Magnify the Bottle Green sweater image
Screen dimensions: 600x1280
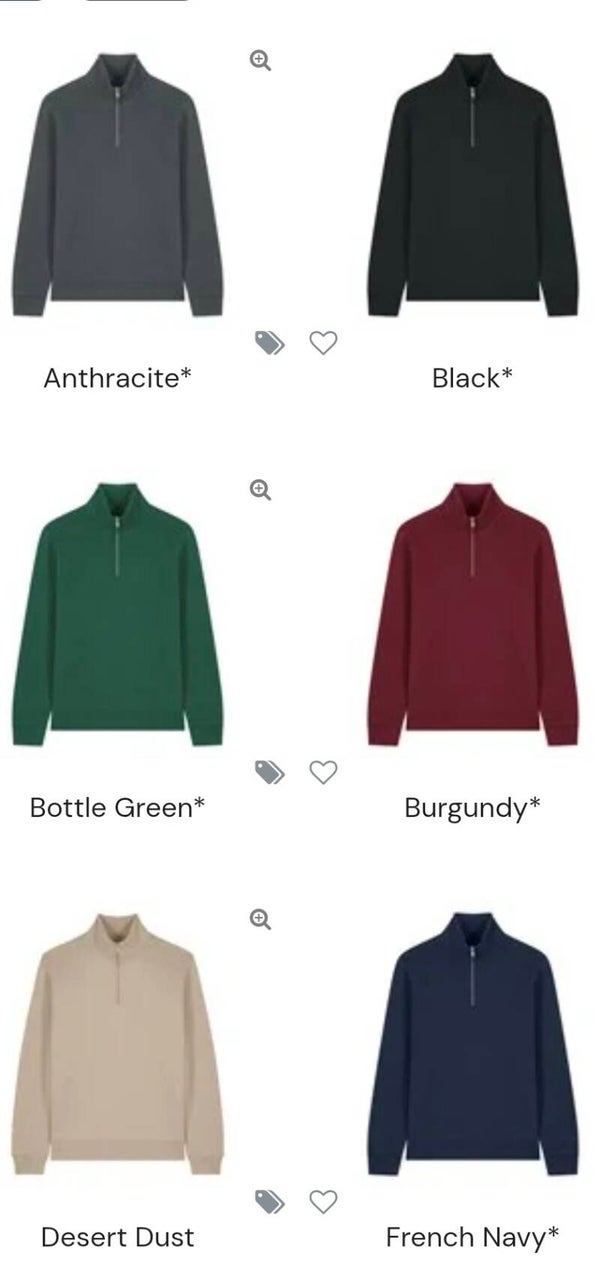[x=260, y=489]
